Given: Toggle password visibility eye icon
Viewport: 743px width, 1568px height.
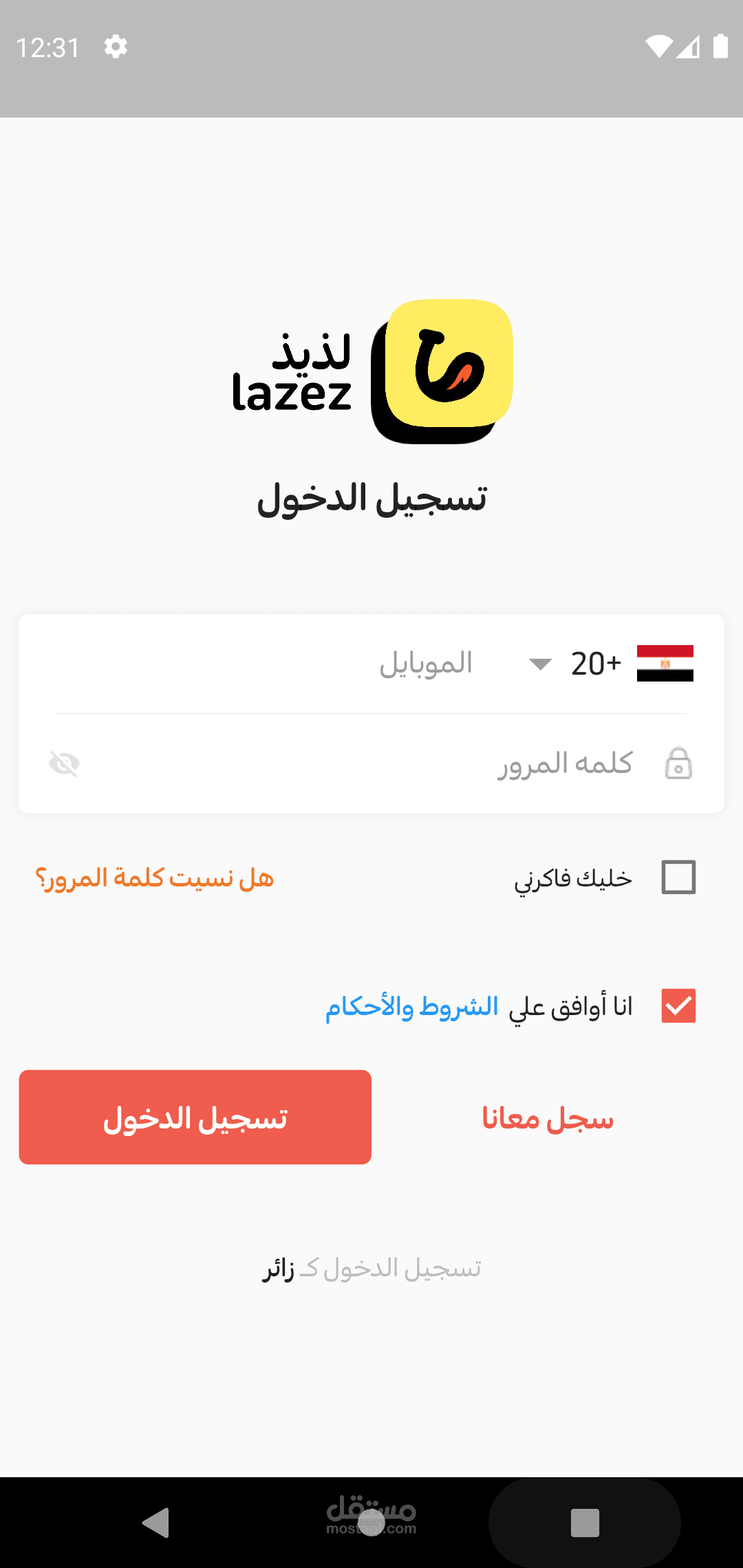Looking at the screenshot, I should [65, 763].
